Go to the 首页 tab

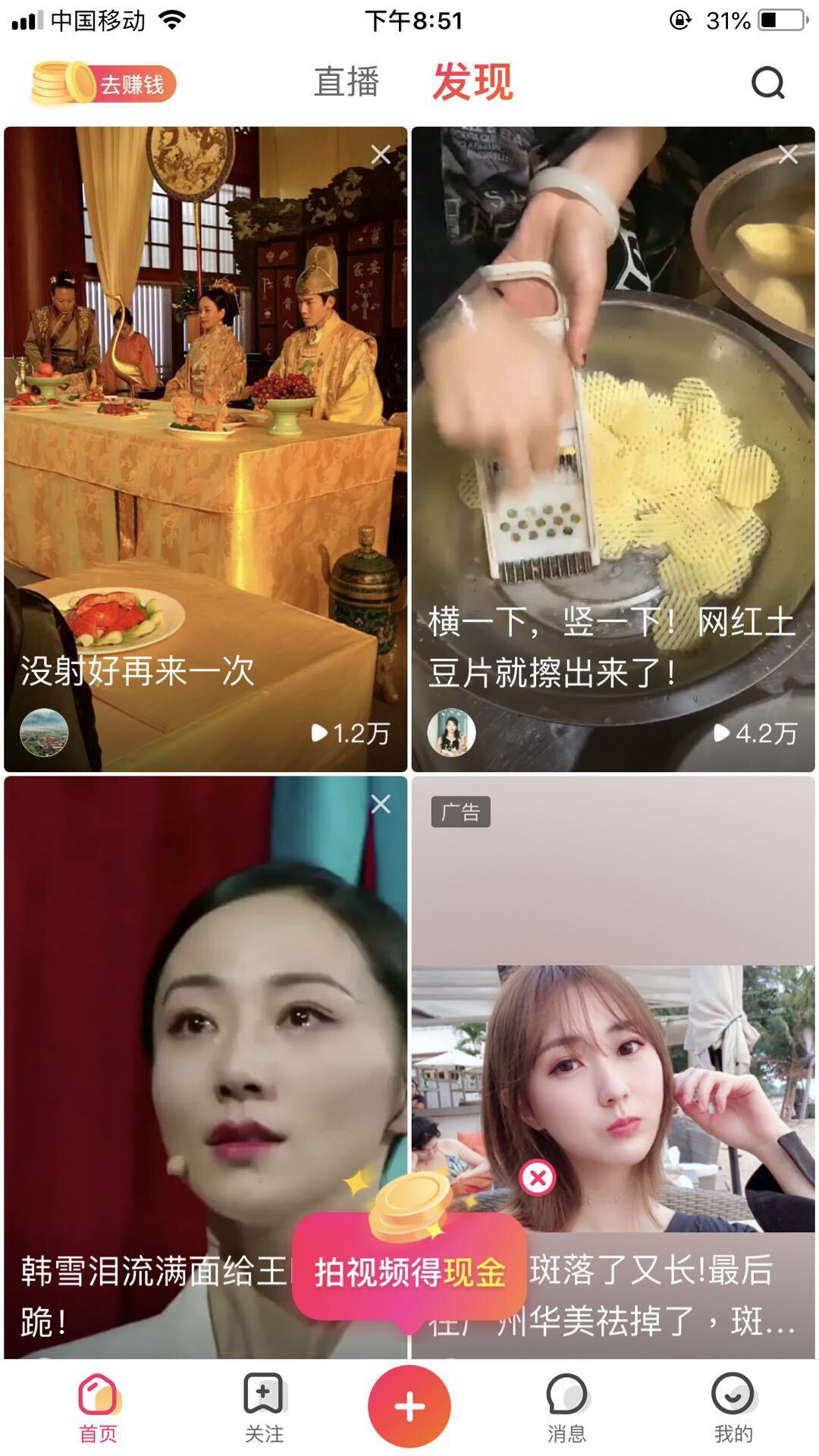[99, 1407]
